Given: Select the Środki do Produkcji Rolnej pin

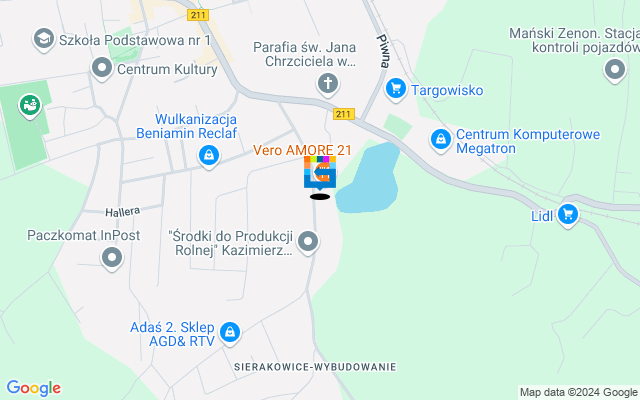Looking at the screenshot, I should [x=309, y=241].
